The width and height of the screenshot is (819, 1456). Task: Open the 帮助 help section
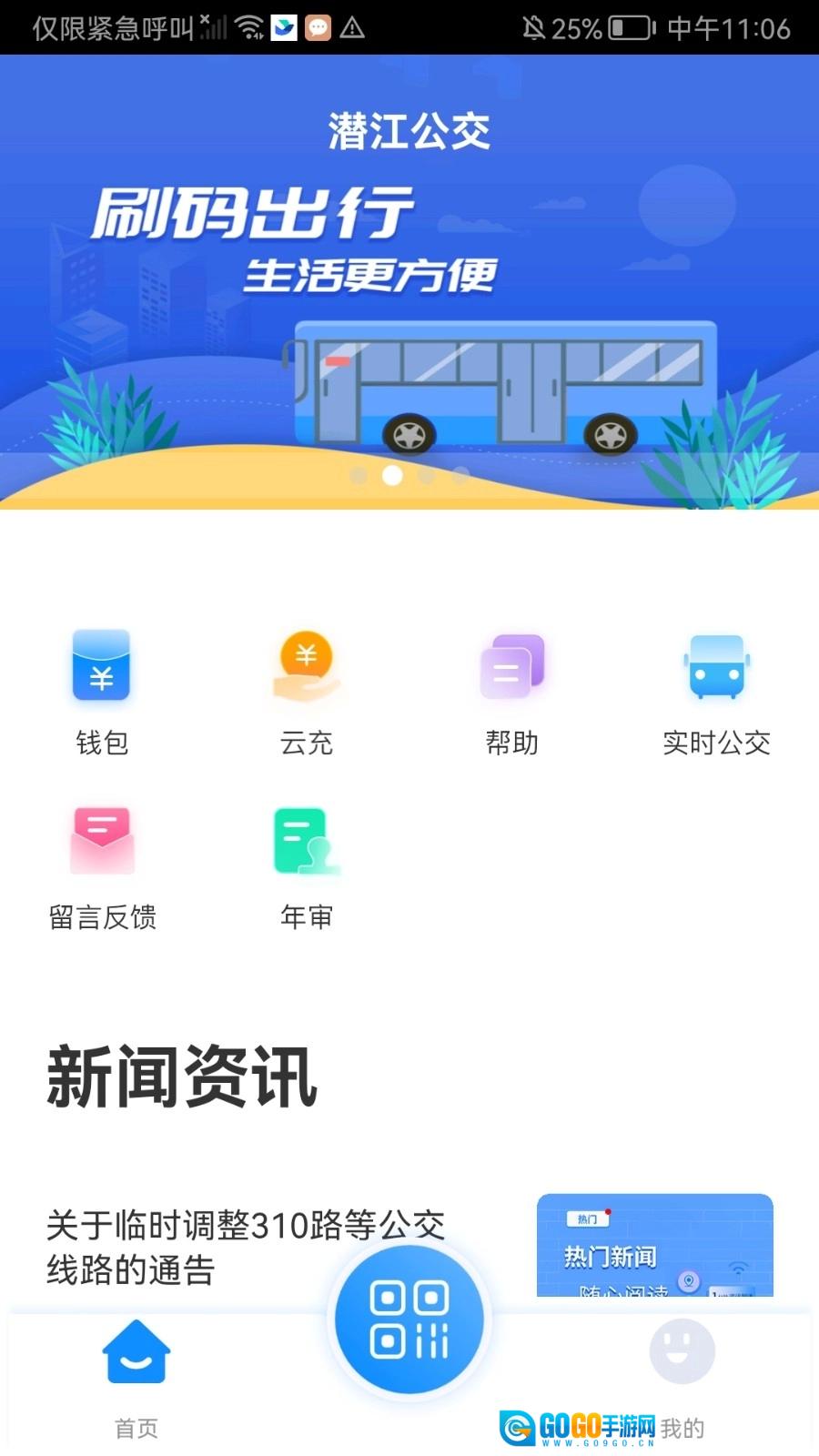(511, 692)
